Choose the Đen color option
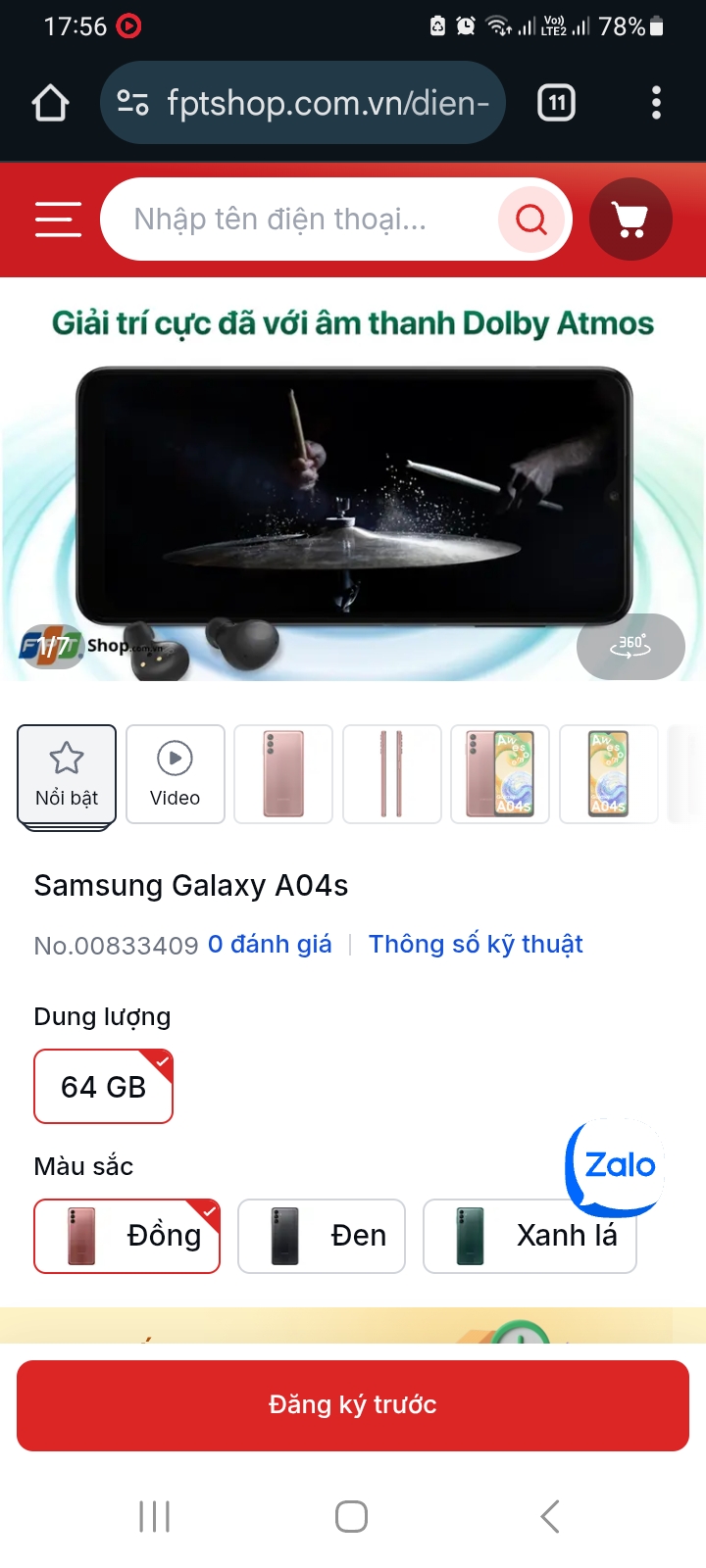706x1568 pixels. tap(322, 1236)
